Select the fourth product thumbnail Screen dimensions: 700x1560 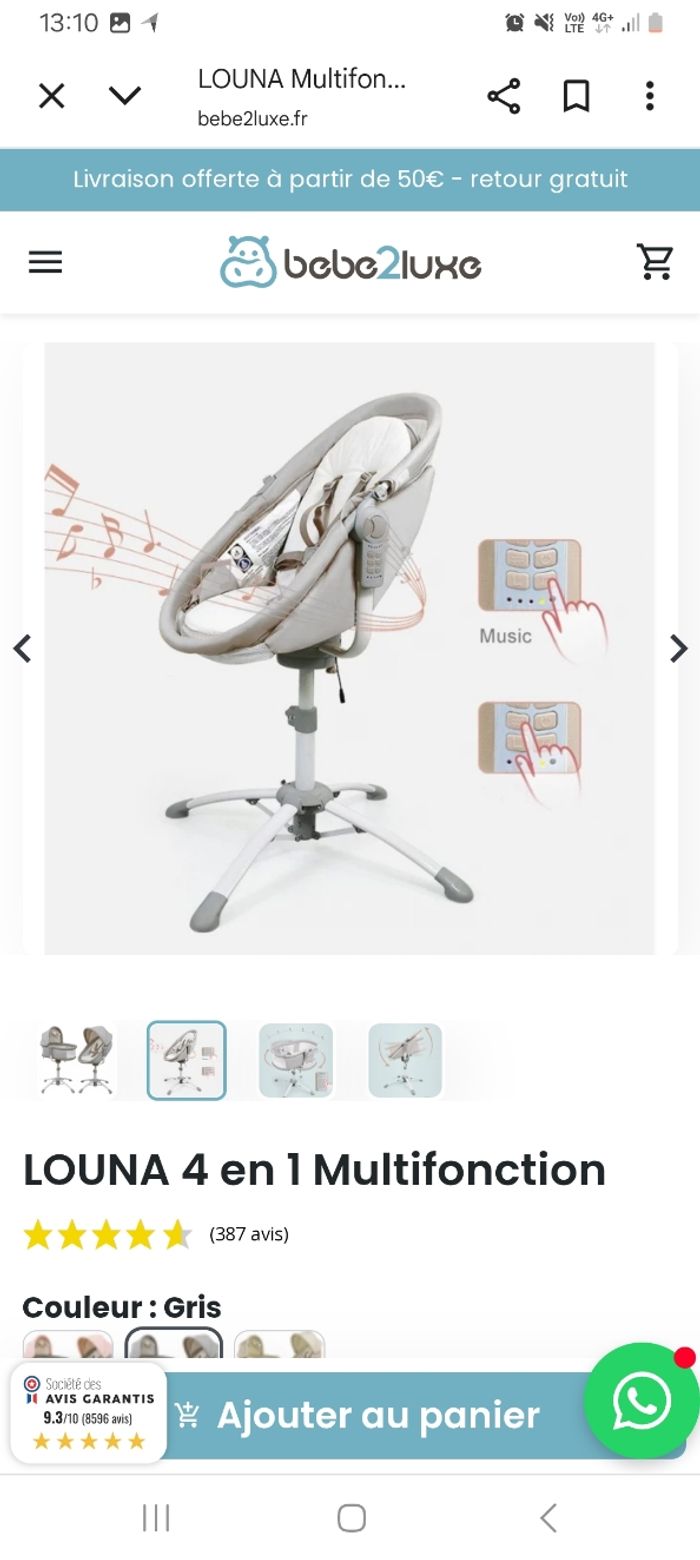(405, 1060)
